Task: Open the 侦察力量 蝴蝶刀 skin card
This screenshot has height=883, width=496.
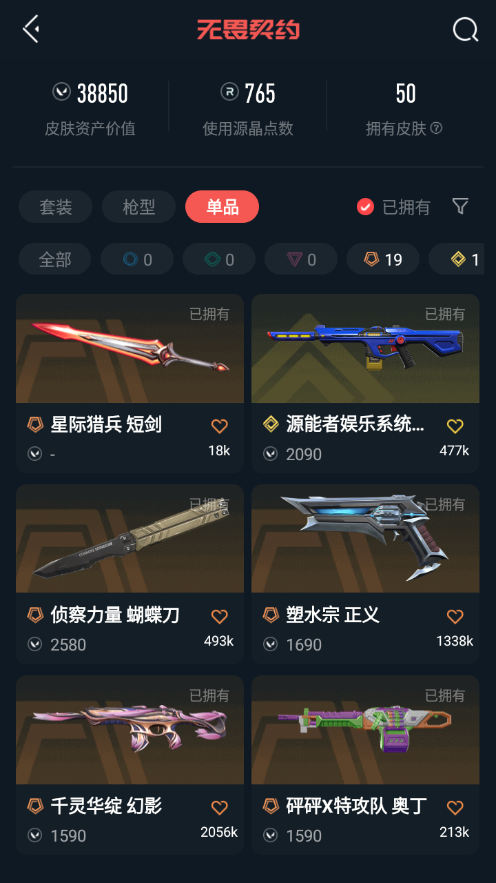Action: [x=130, y=574]
